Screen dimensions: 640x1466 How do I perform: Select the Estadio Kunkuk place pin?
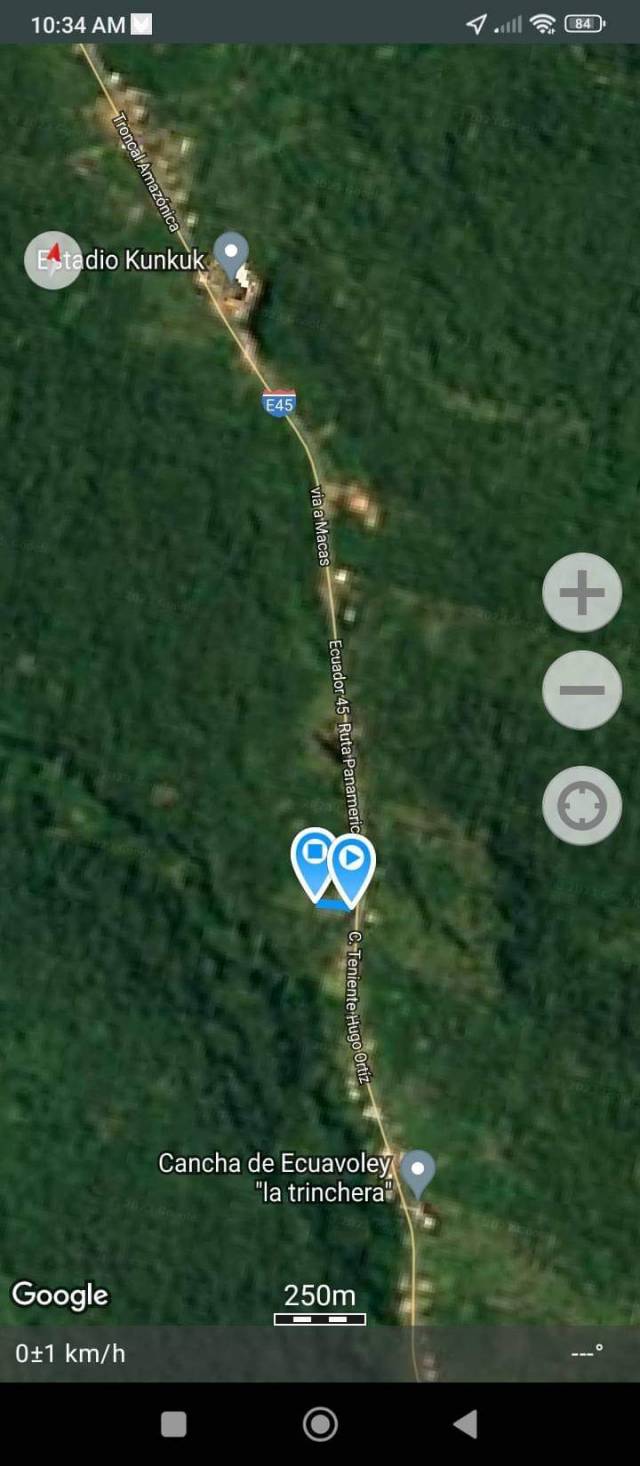coord(233,256)
